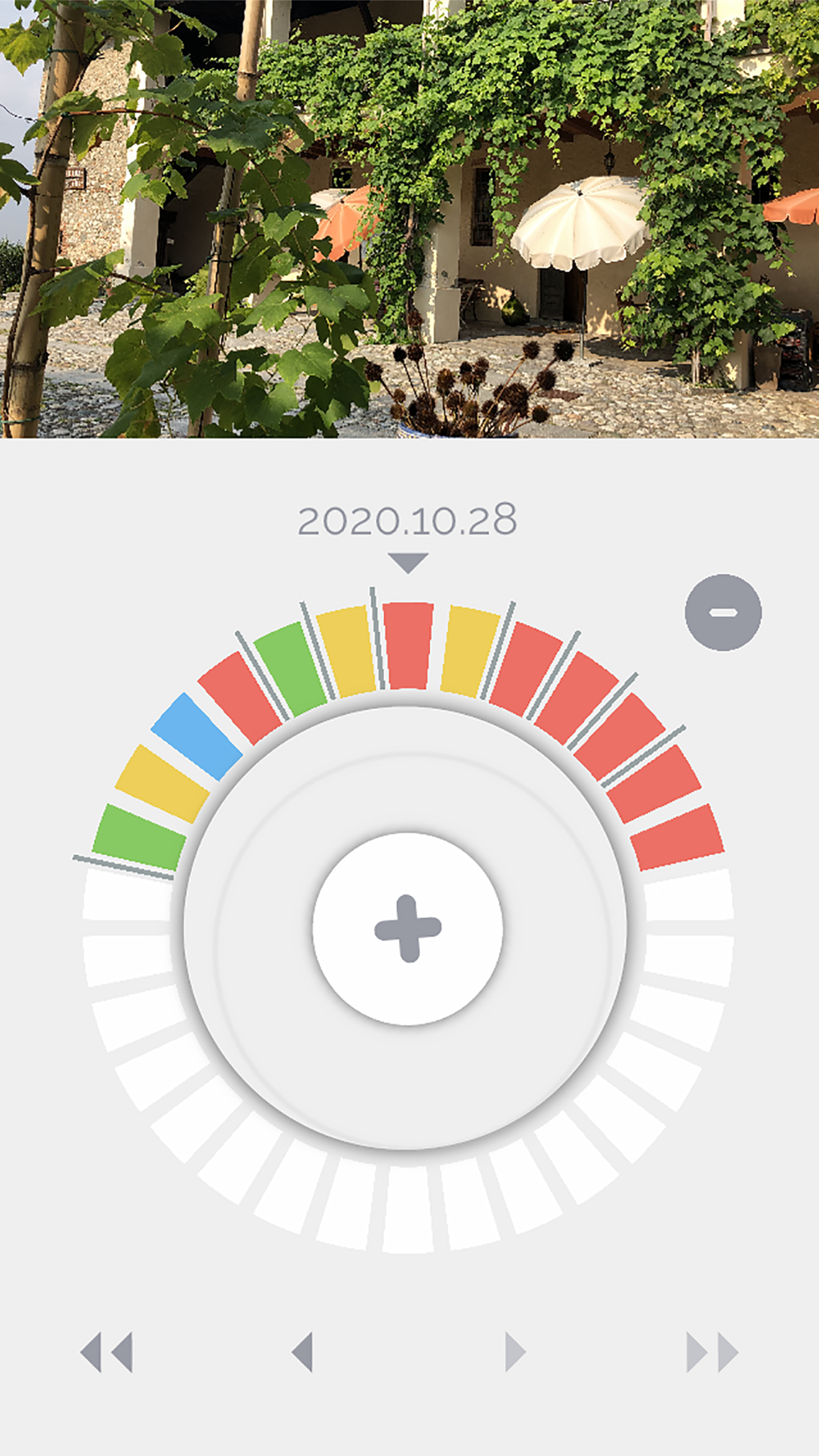Image resolution: width=819 pixels, height=1456 pixels.
Task: Jump back with the double left arrows
Action: tap(106, 1351)
